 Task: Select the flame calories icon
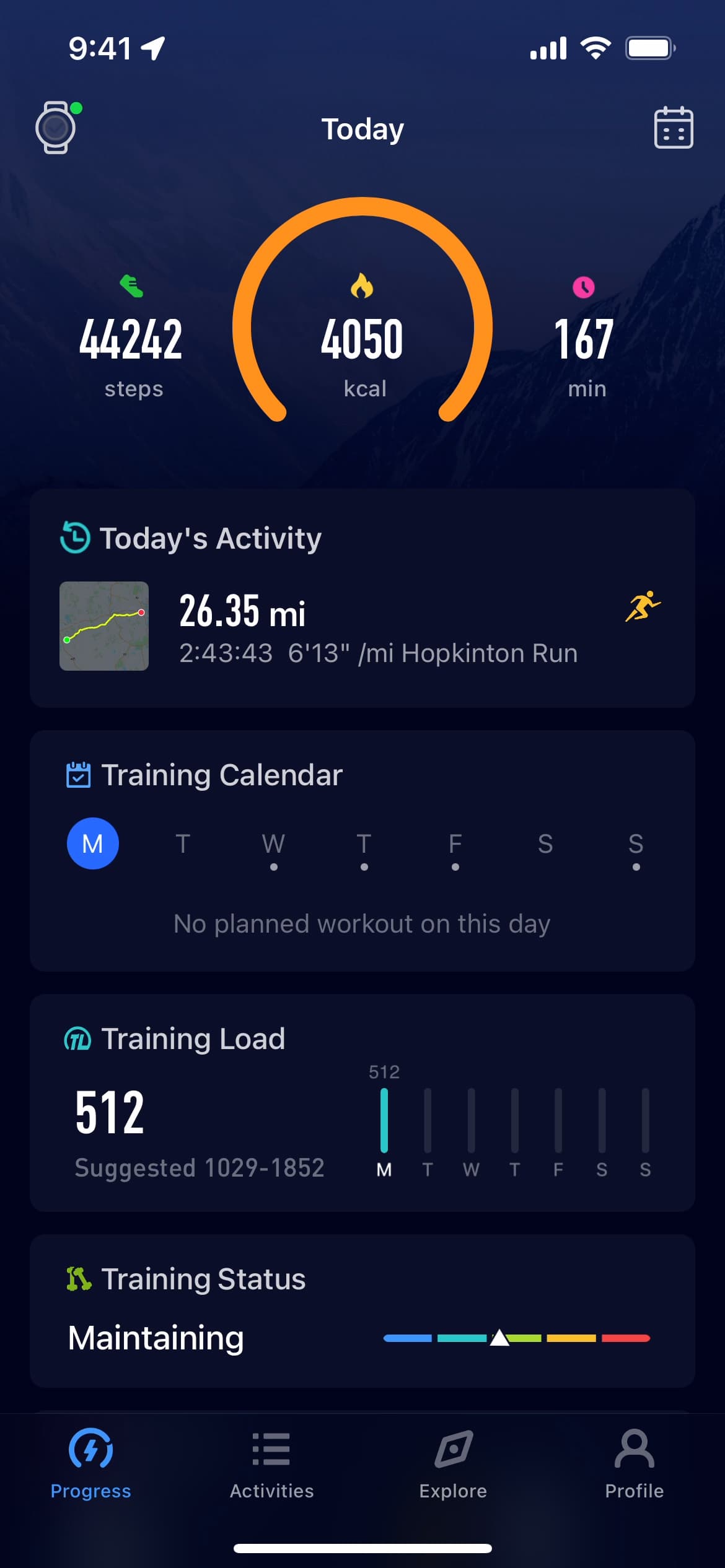[x=362, y=286]
